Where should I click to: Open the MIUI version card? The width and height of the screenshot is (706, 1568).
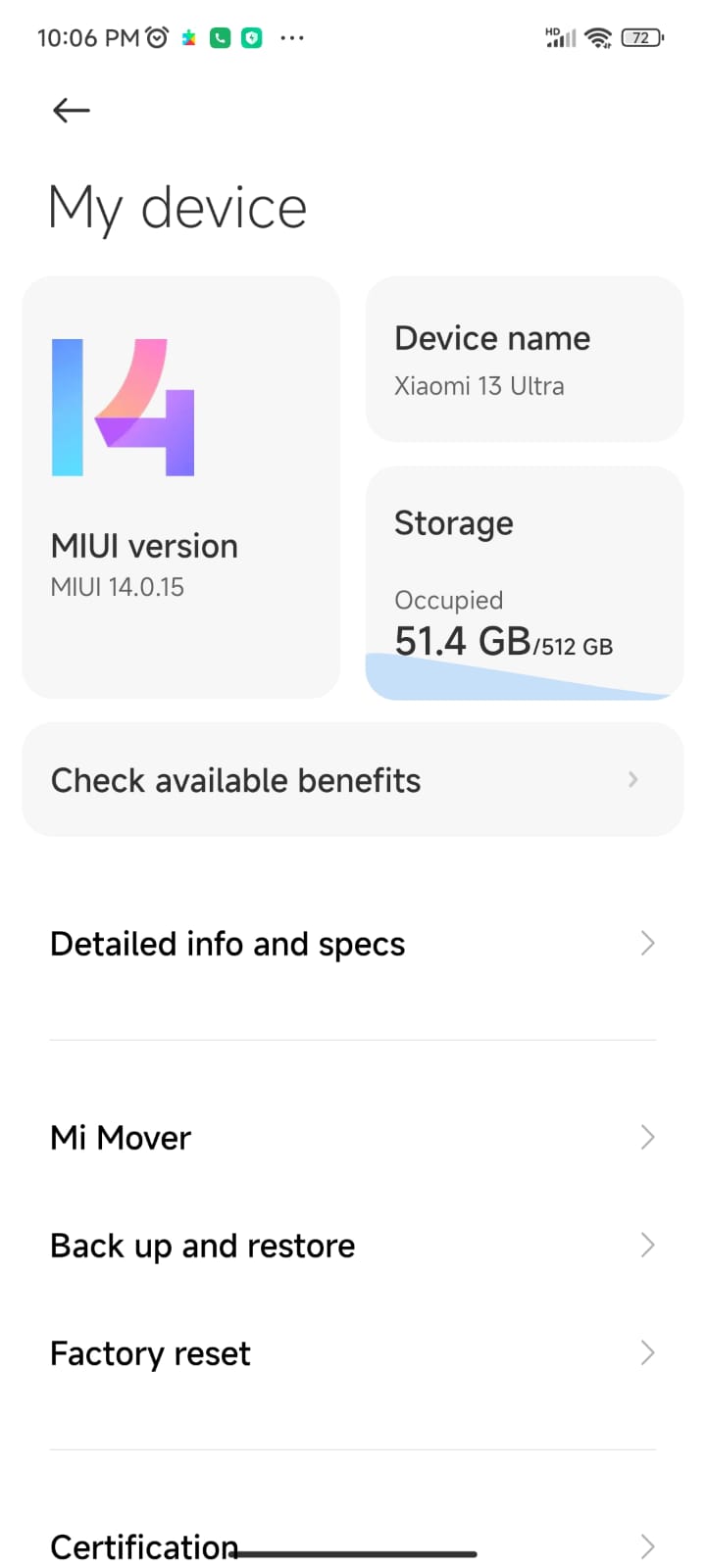coord(181,487)
